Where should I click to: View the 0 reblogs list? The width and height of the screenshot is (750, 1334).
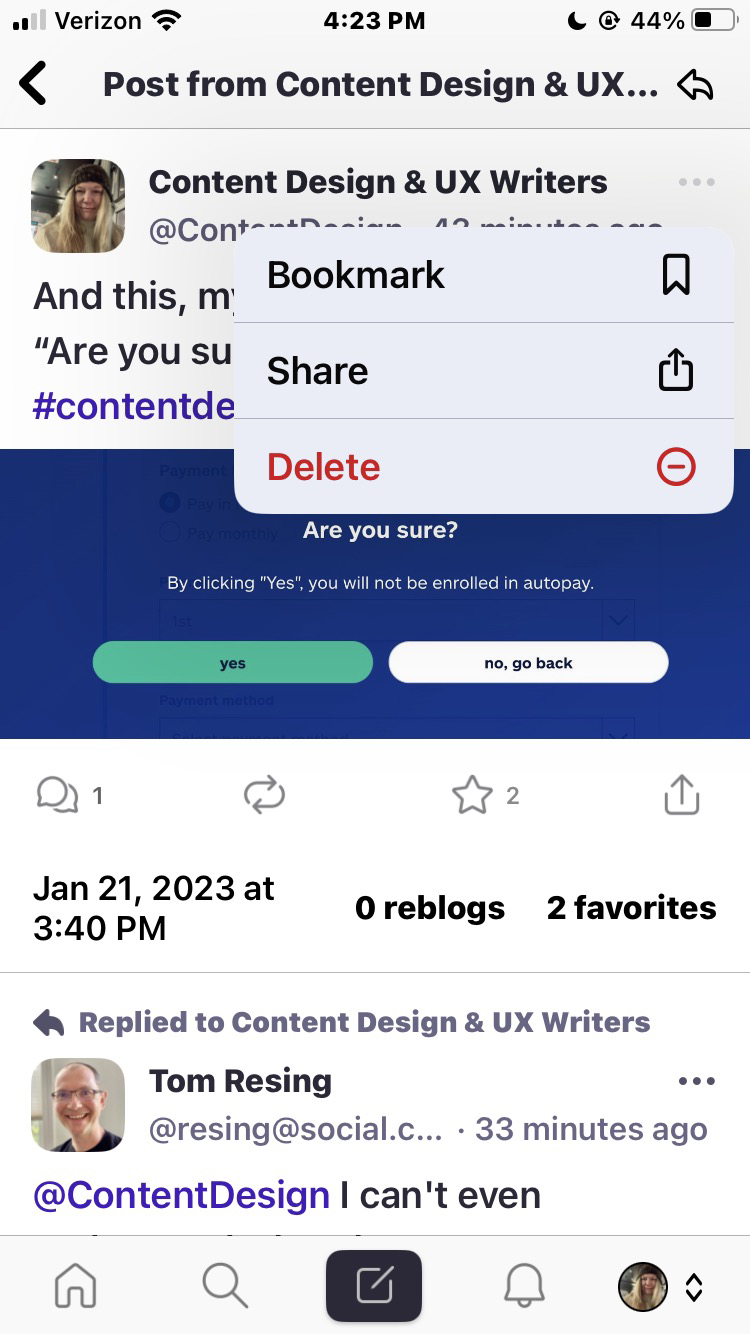430,908
